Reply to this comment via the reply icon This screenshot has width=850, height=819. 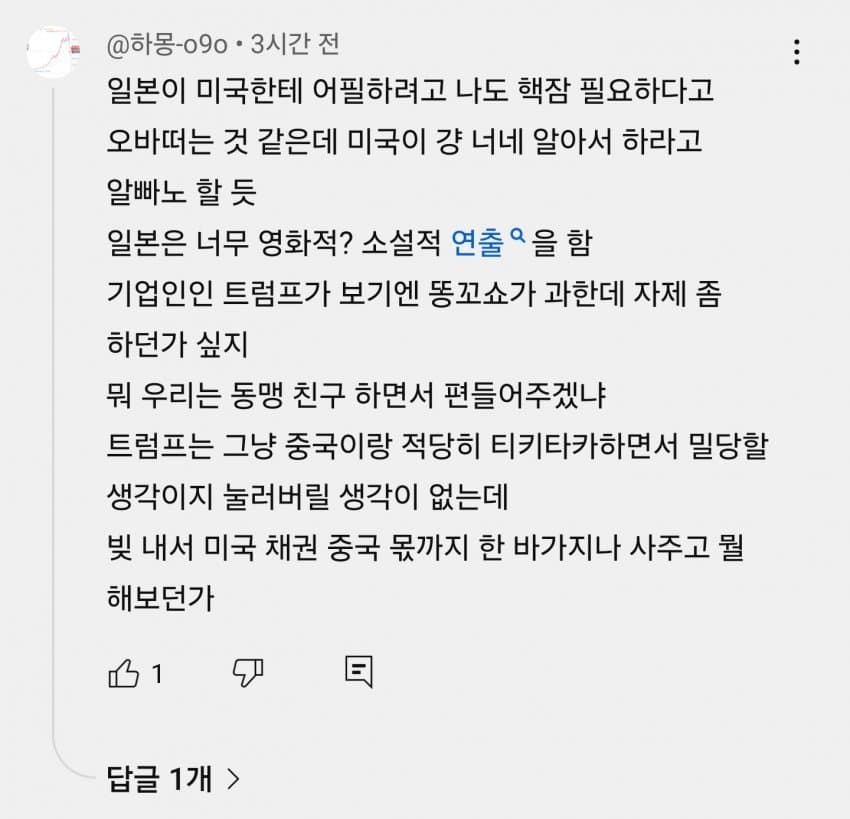point(358,672)
